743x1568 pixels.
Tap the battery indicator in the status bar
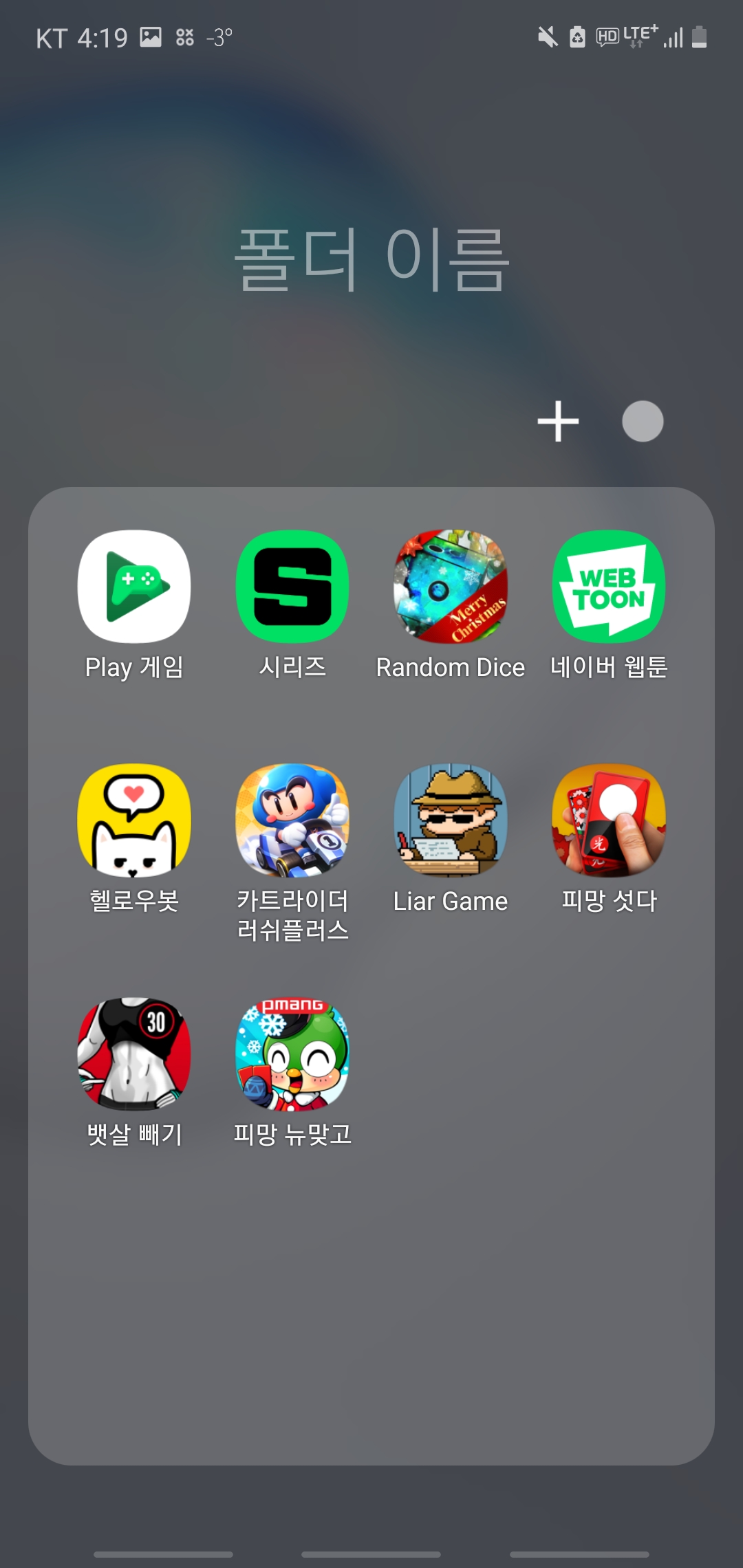(699, 36)
